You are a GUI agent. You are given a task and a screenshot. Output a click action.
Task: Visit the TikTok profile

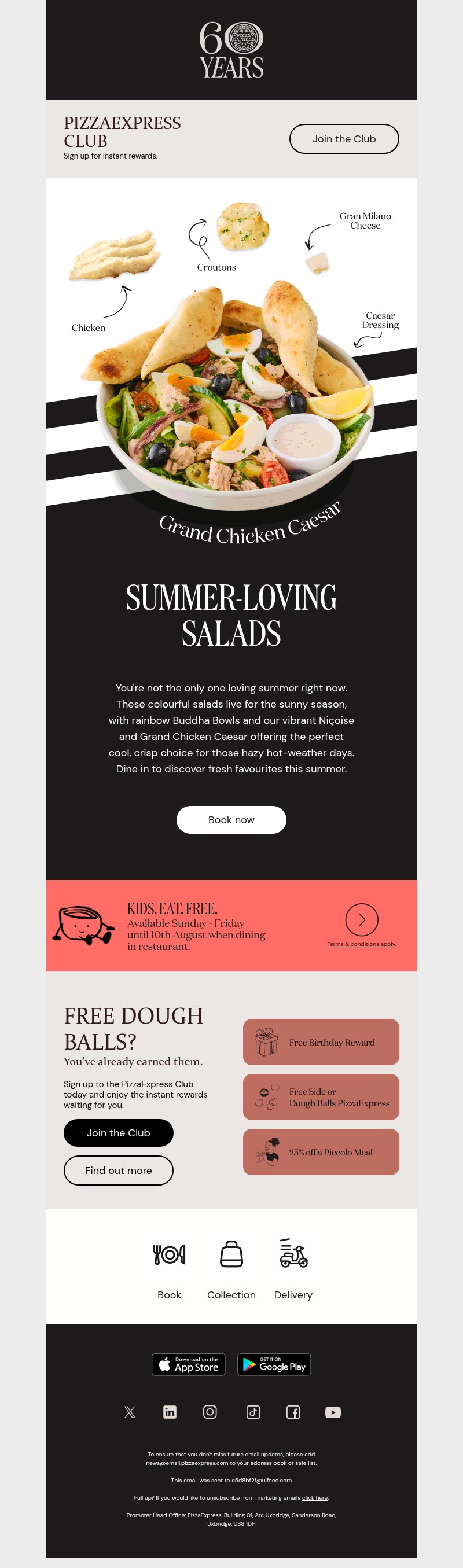coord(253,1412)
